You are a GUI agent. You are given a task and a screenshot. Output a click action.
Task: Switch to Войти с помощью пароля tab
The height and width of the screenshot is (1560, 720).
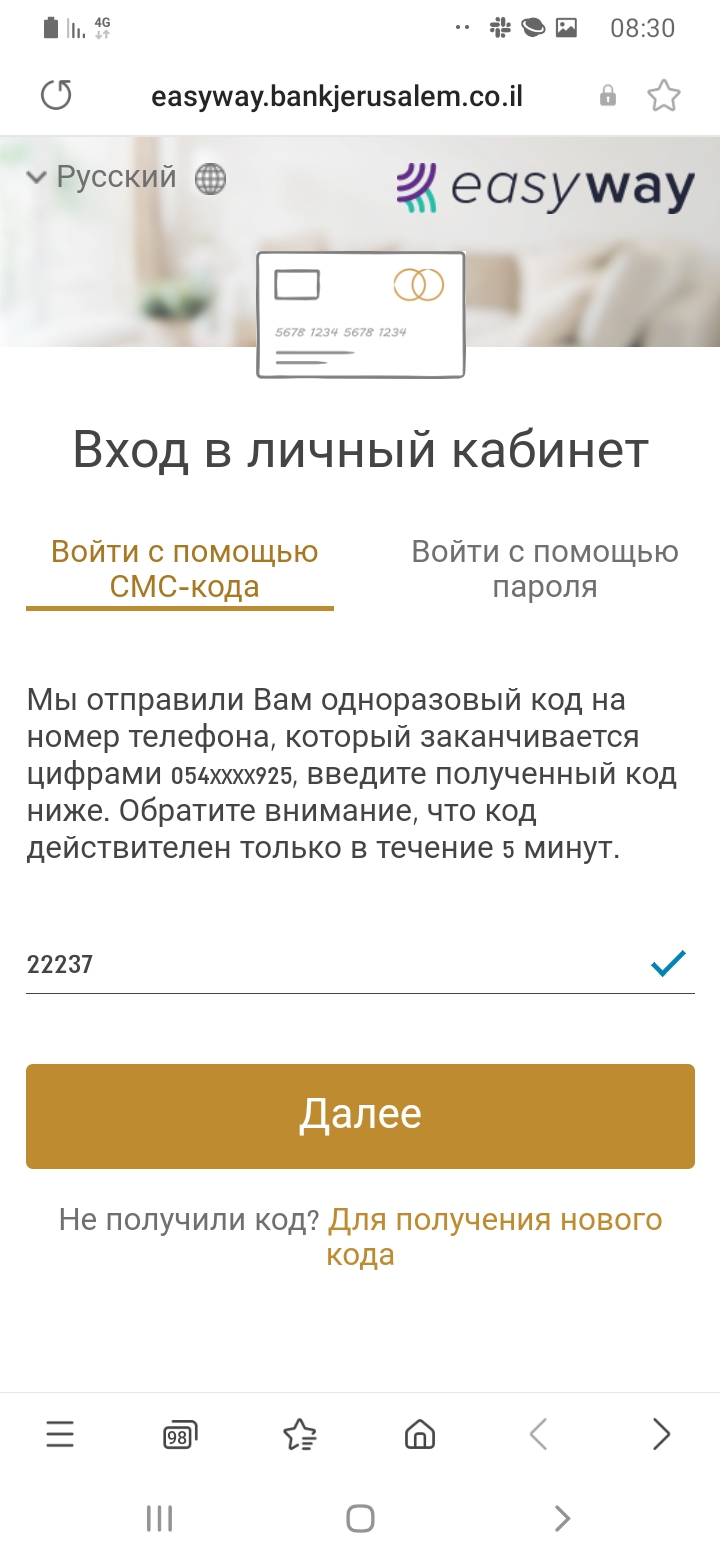(545, 568)
